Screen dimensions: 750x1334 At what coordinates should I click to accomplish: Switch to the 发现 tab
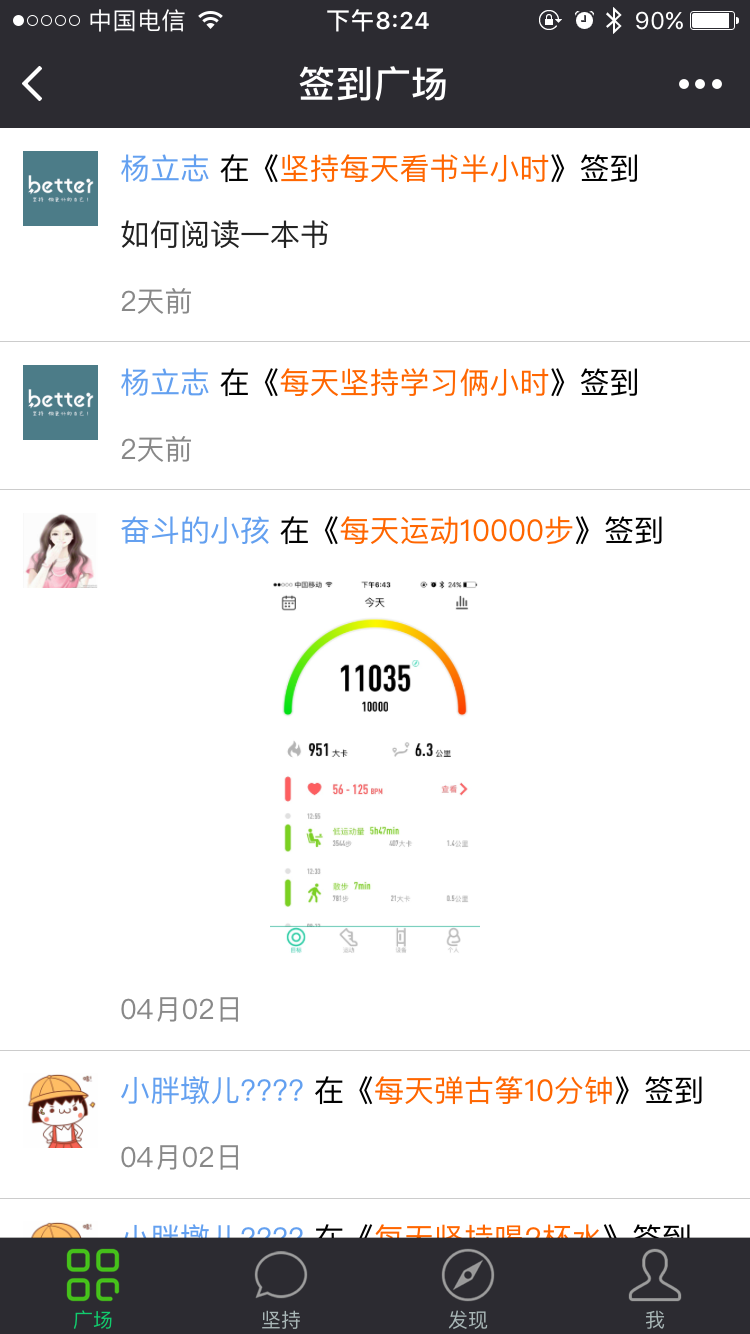click(468, 1290)
